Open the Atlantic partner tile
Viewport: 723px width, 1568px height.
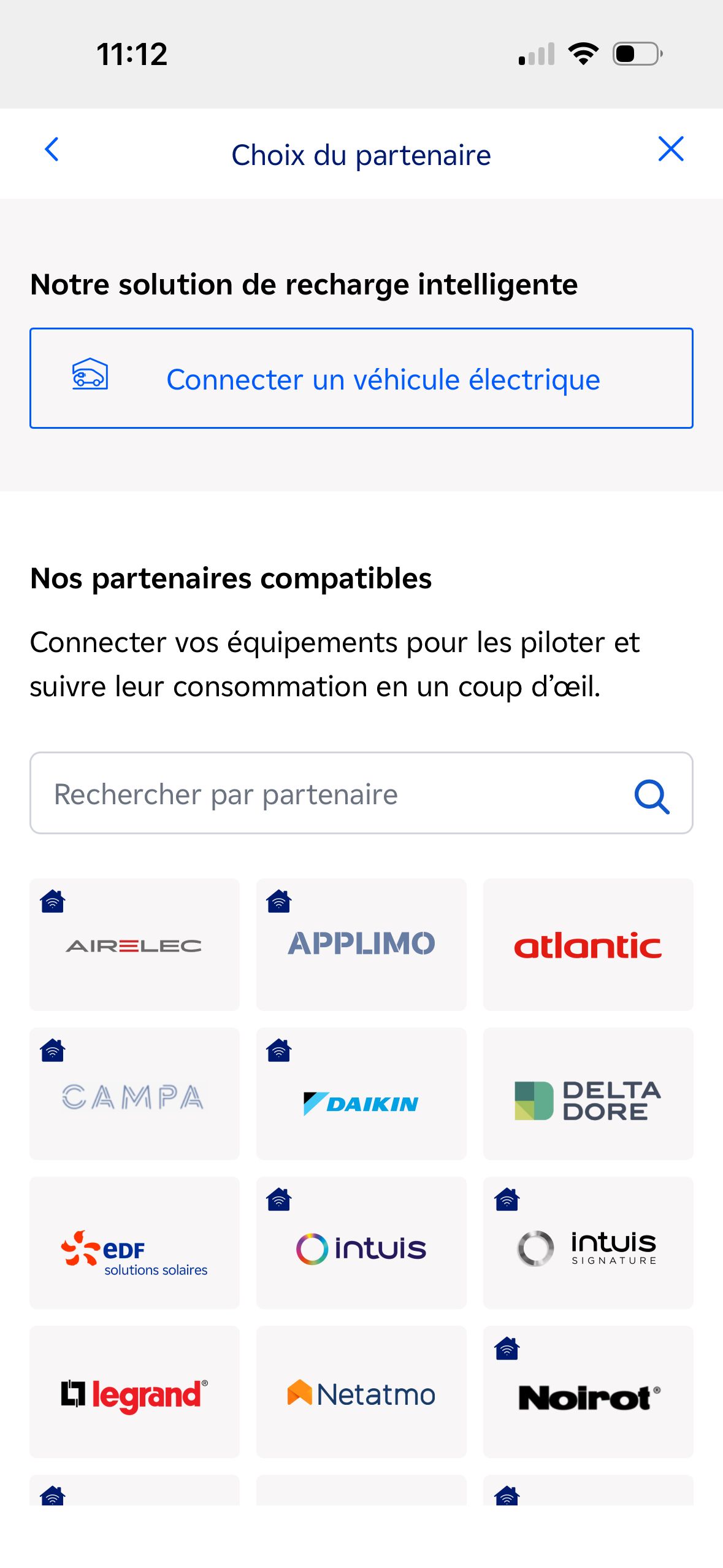click(588, 944)
